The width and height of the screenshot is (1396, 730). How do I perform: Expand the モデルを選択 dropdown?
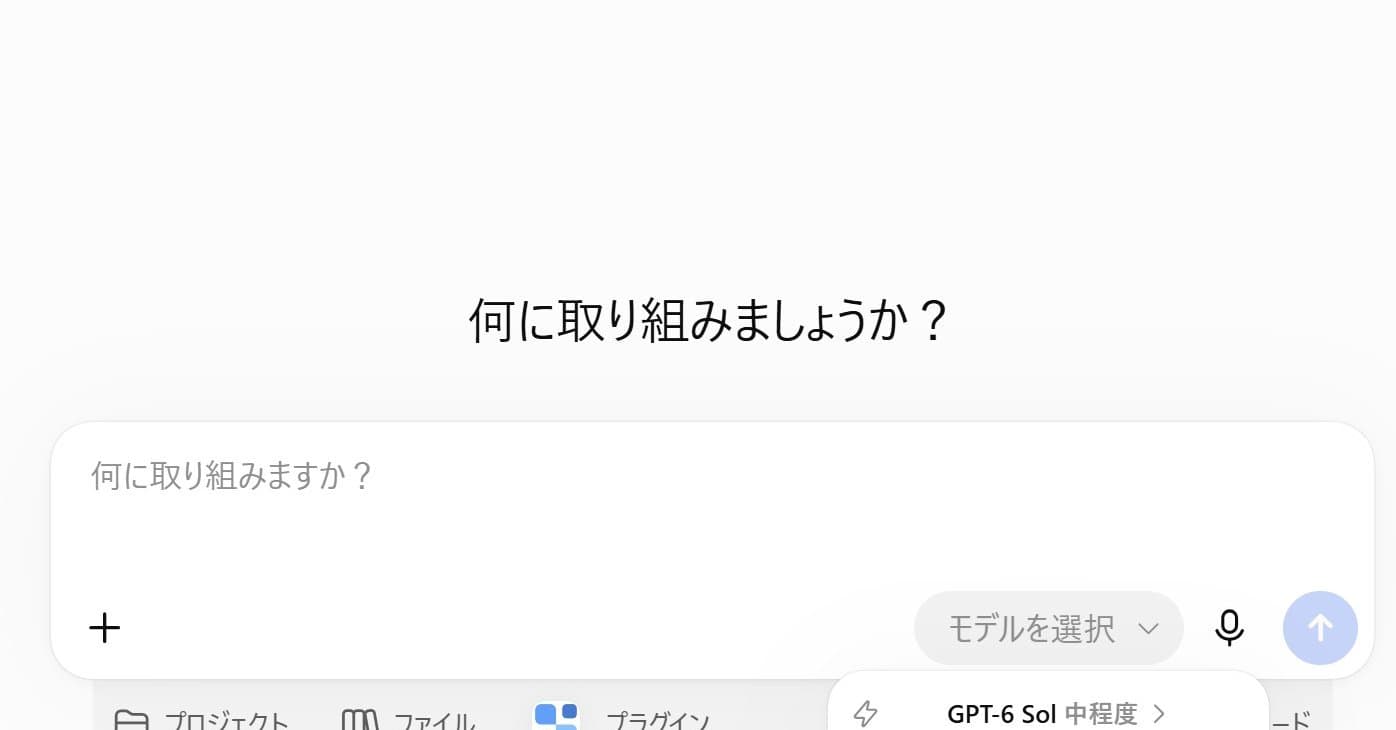coord(1049,628)
